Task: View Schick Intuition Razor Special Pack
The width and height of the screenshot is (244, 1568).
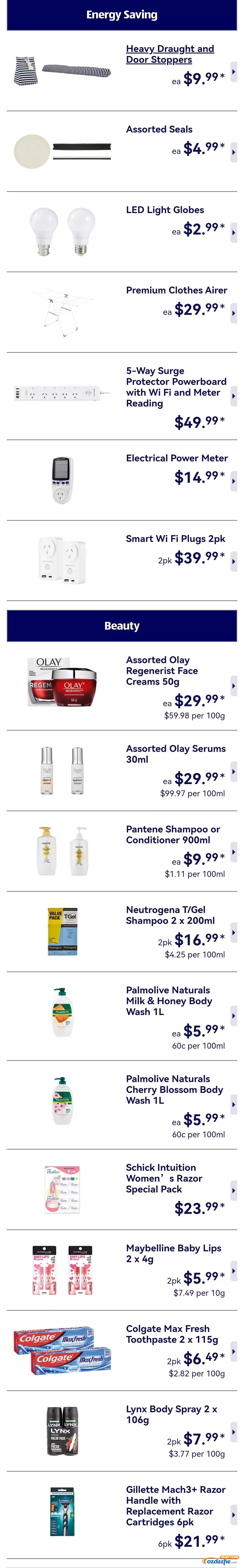Action: 164,1178
